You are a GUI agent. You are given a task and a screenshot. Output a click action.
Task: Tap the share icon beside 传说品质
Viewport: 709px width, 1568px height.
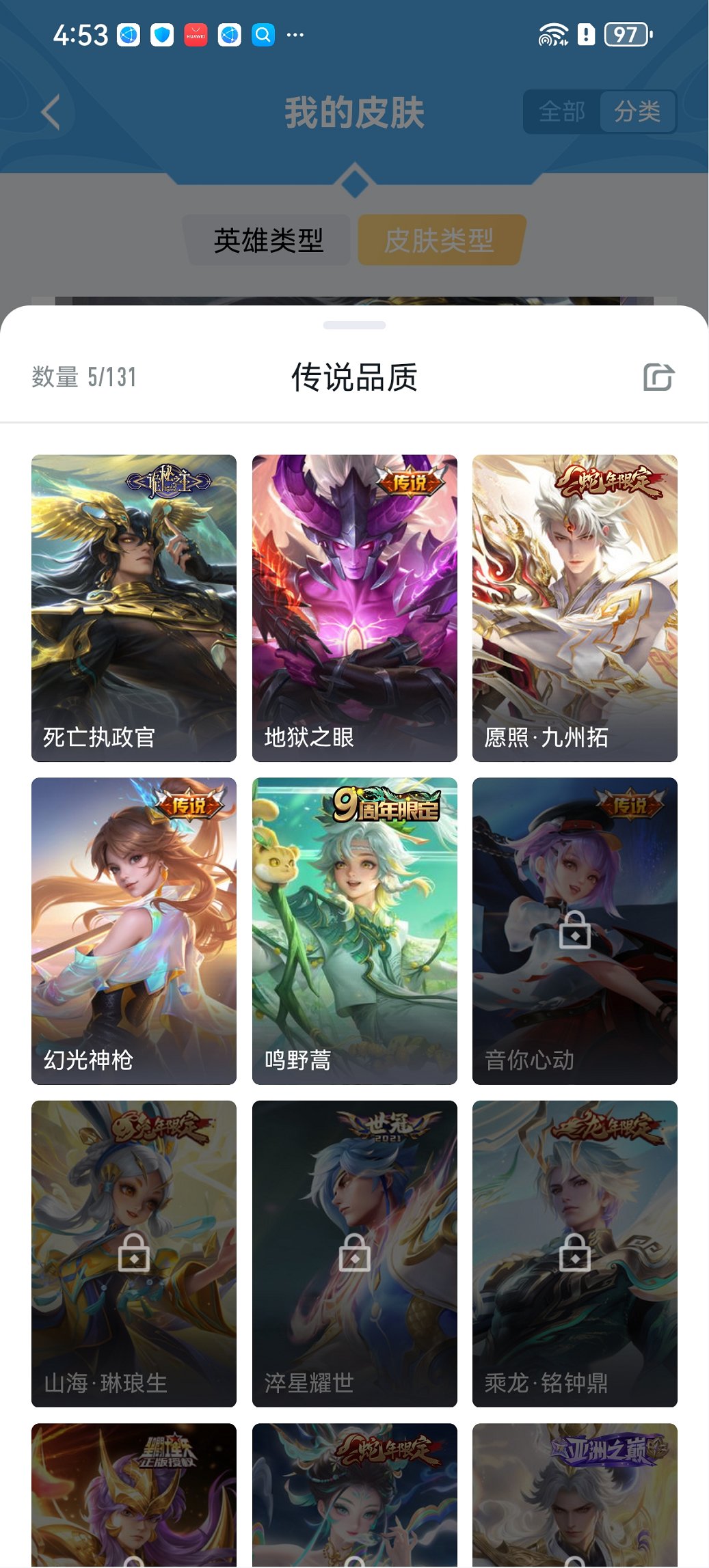pyautogui.click(x=658, y=377)
